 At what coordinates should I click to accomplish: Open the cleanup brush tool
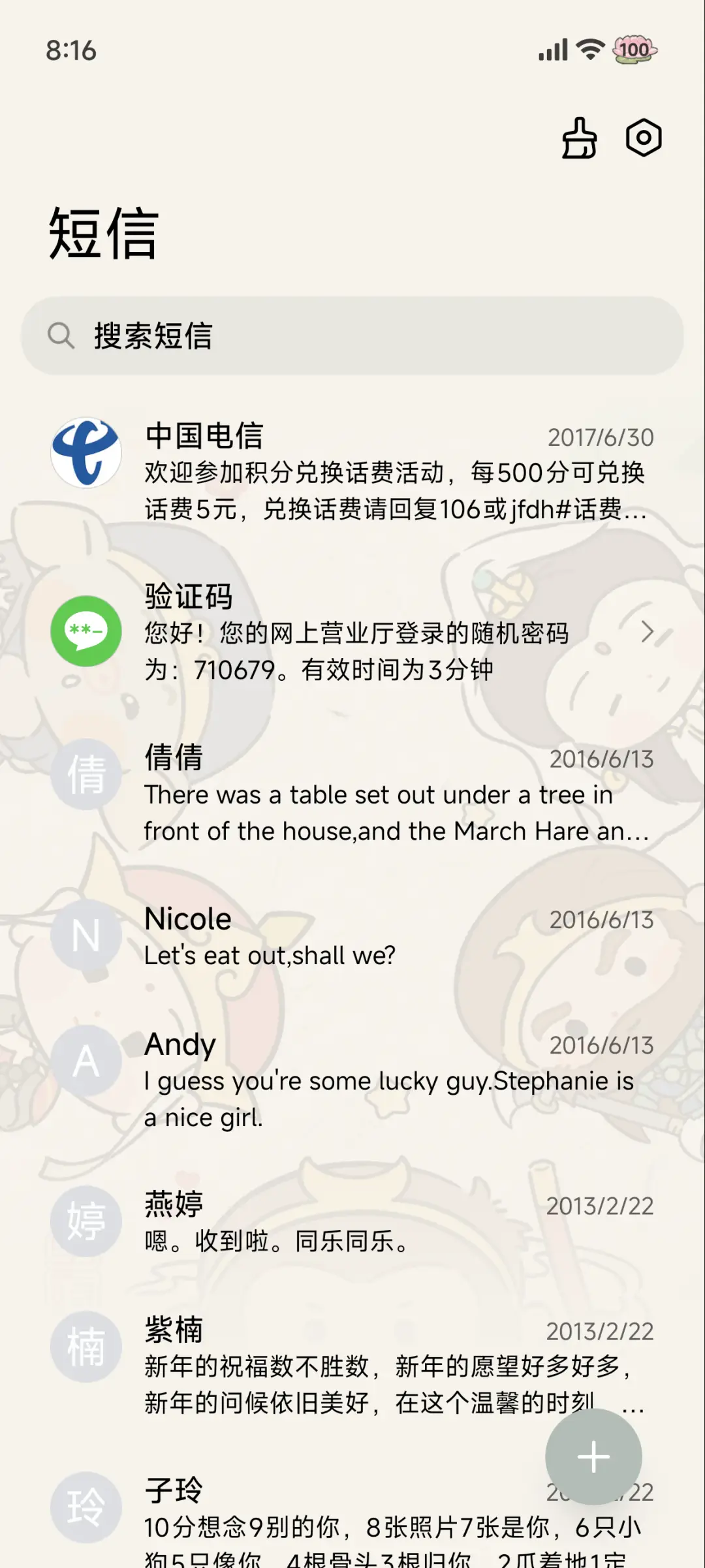[579, 138]
